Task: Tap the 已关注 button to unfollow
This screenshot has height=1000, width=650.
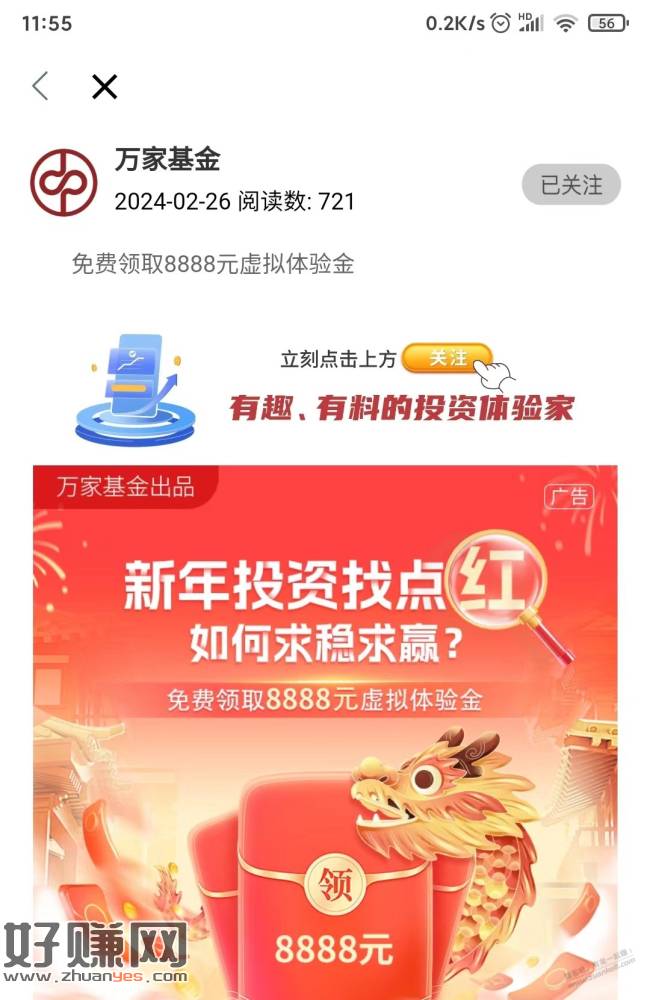Action: tap(571, 185)
